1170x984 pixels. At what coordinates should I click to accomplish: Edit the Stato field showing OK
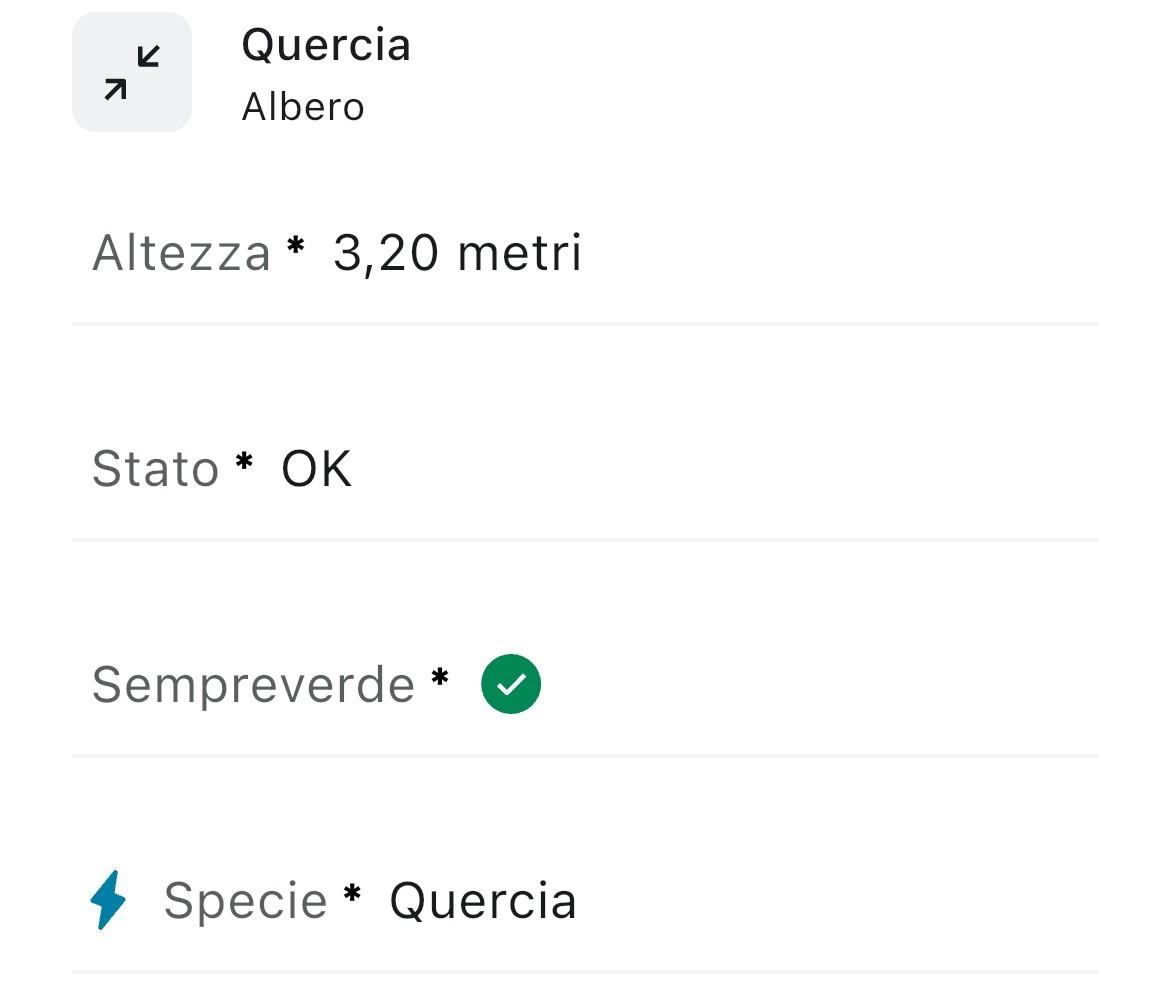316,469
